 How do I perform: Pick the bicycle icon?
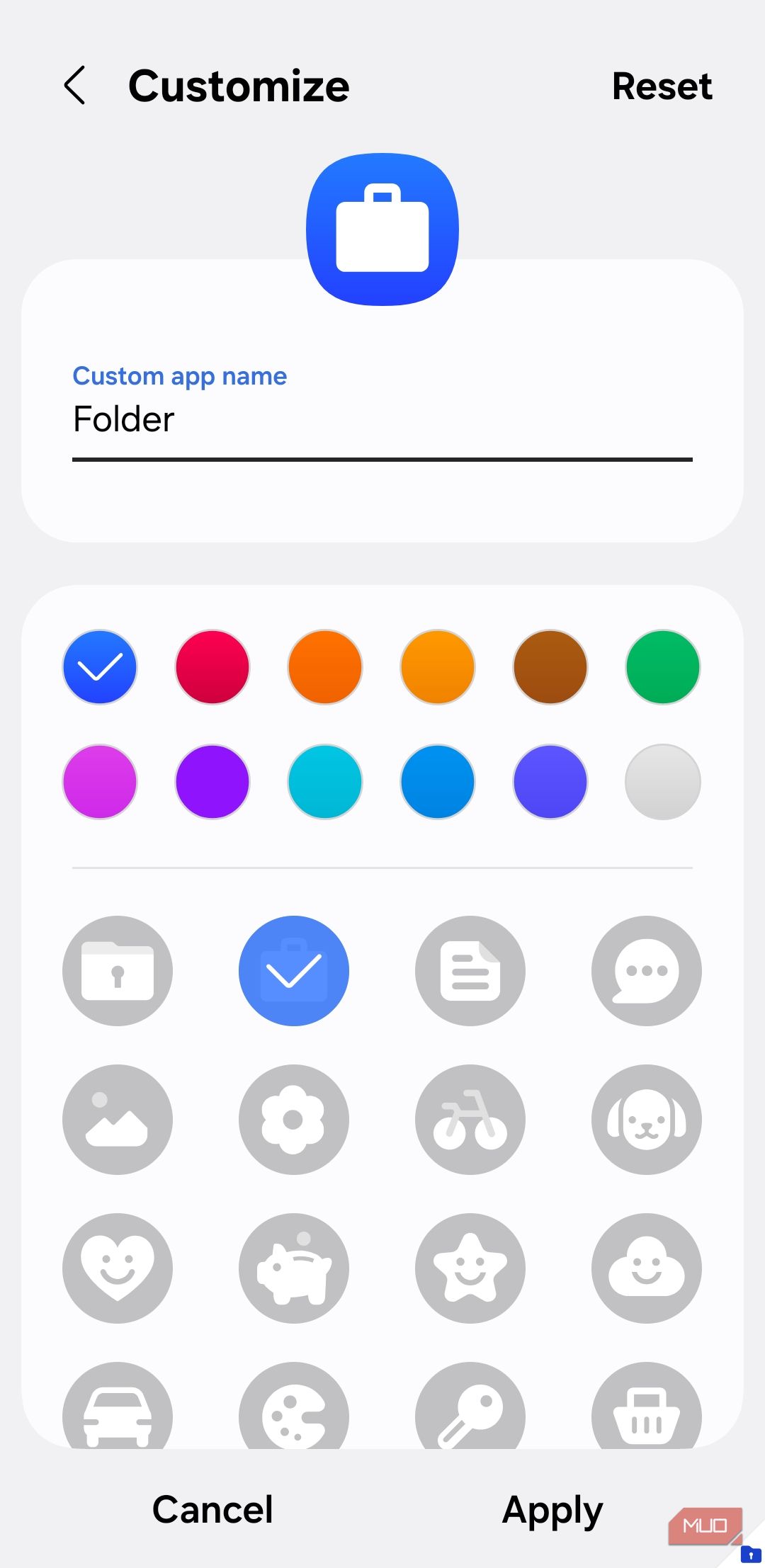tap(470, 1120)
